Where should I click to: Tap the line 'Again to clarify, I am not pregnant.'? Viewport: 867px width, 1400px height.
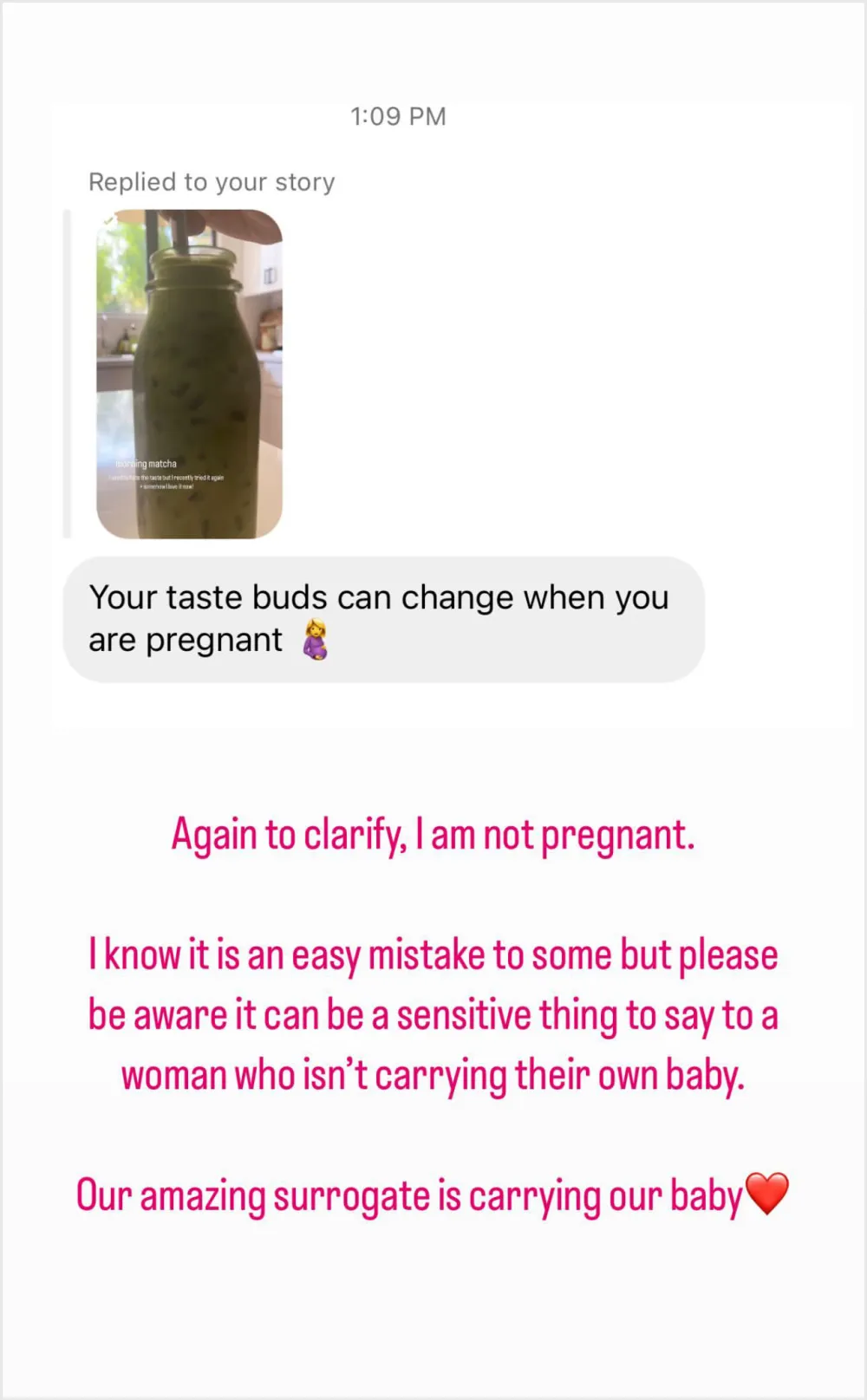(432, 833)
